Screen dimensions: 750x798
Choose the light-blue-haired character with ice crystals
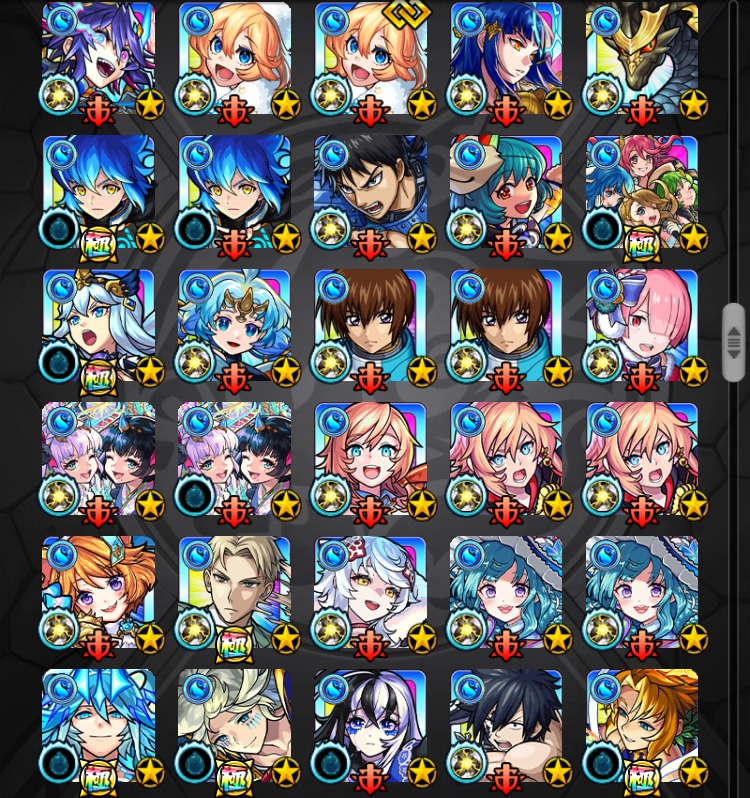pyautogui.click(x=98, y=726)
